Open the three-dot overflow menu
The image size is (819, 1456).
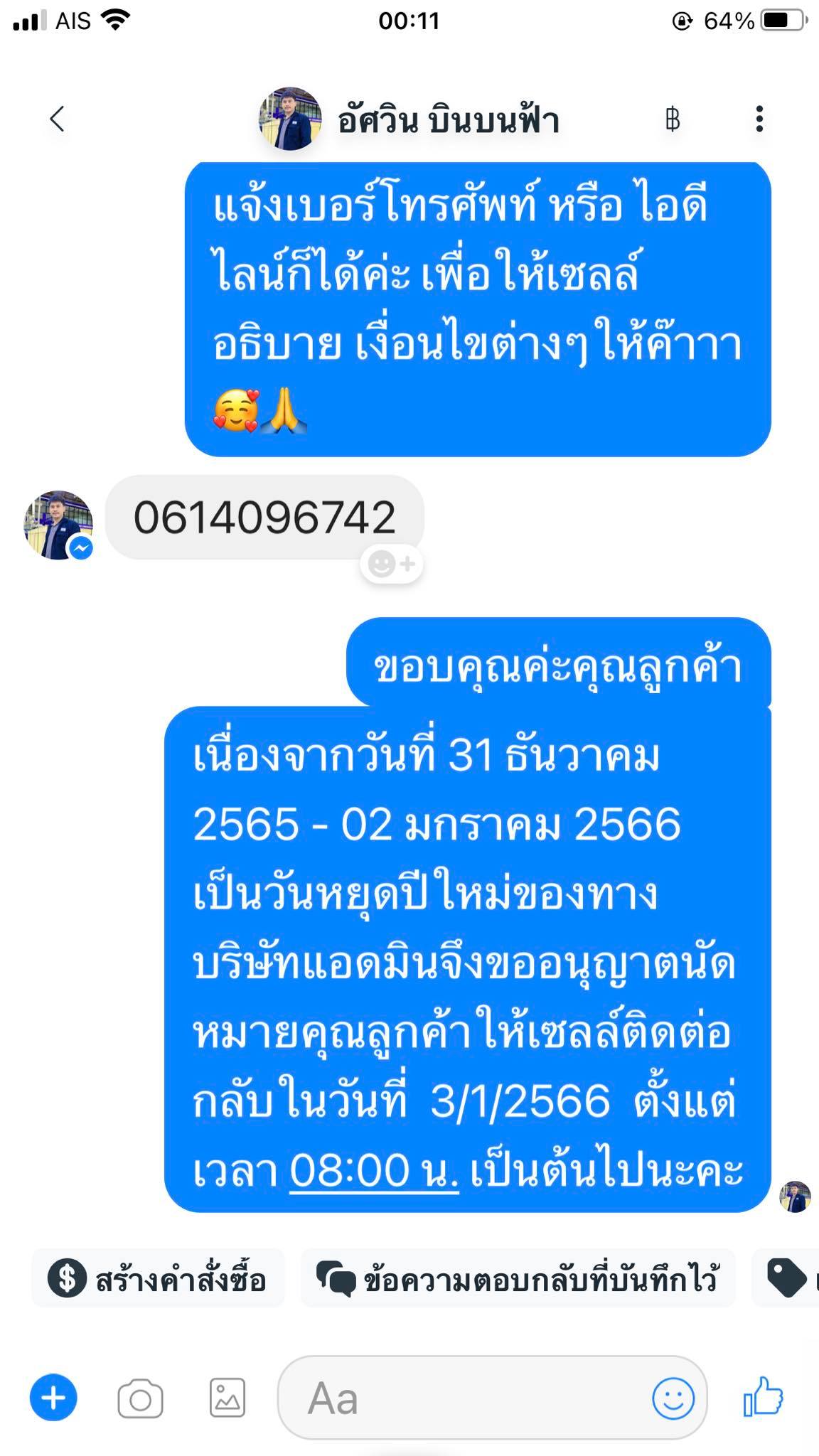[759, 119]
